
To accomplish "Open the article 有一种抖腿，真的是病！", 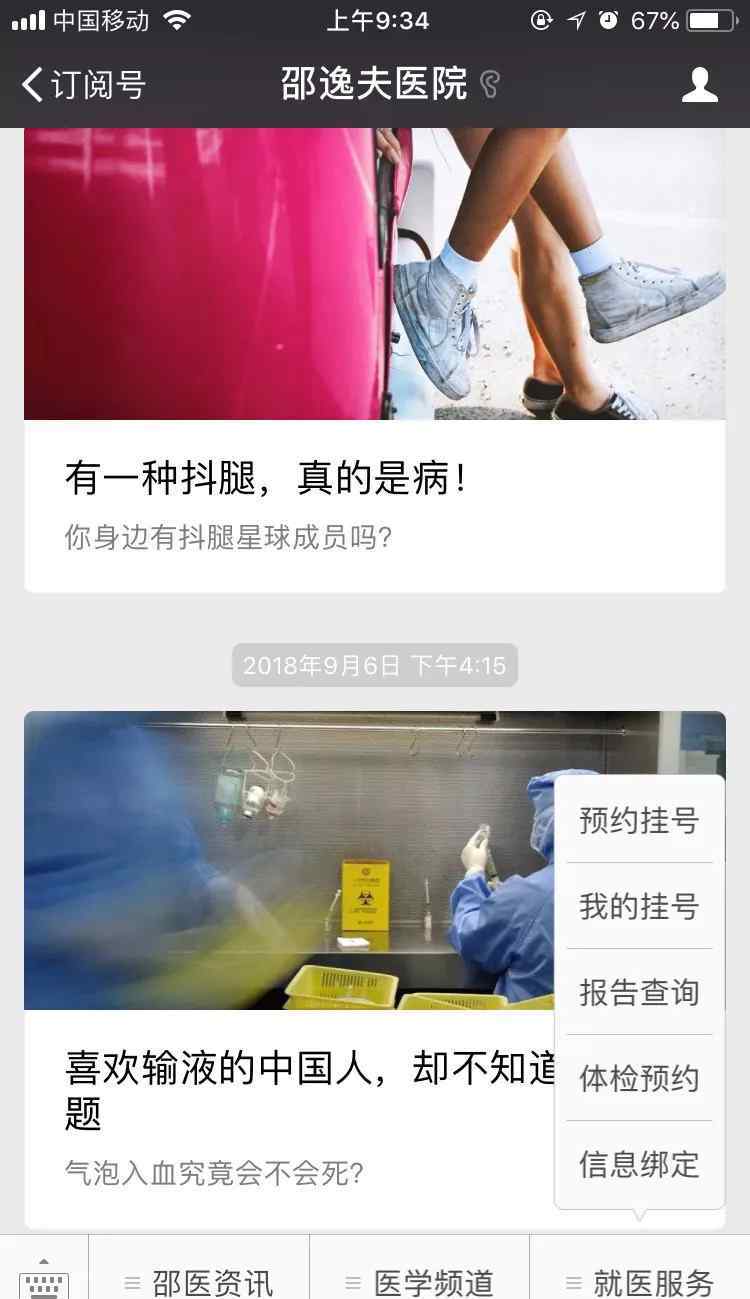I will coord(375,360).
